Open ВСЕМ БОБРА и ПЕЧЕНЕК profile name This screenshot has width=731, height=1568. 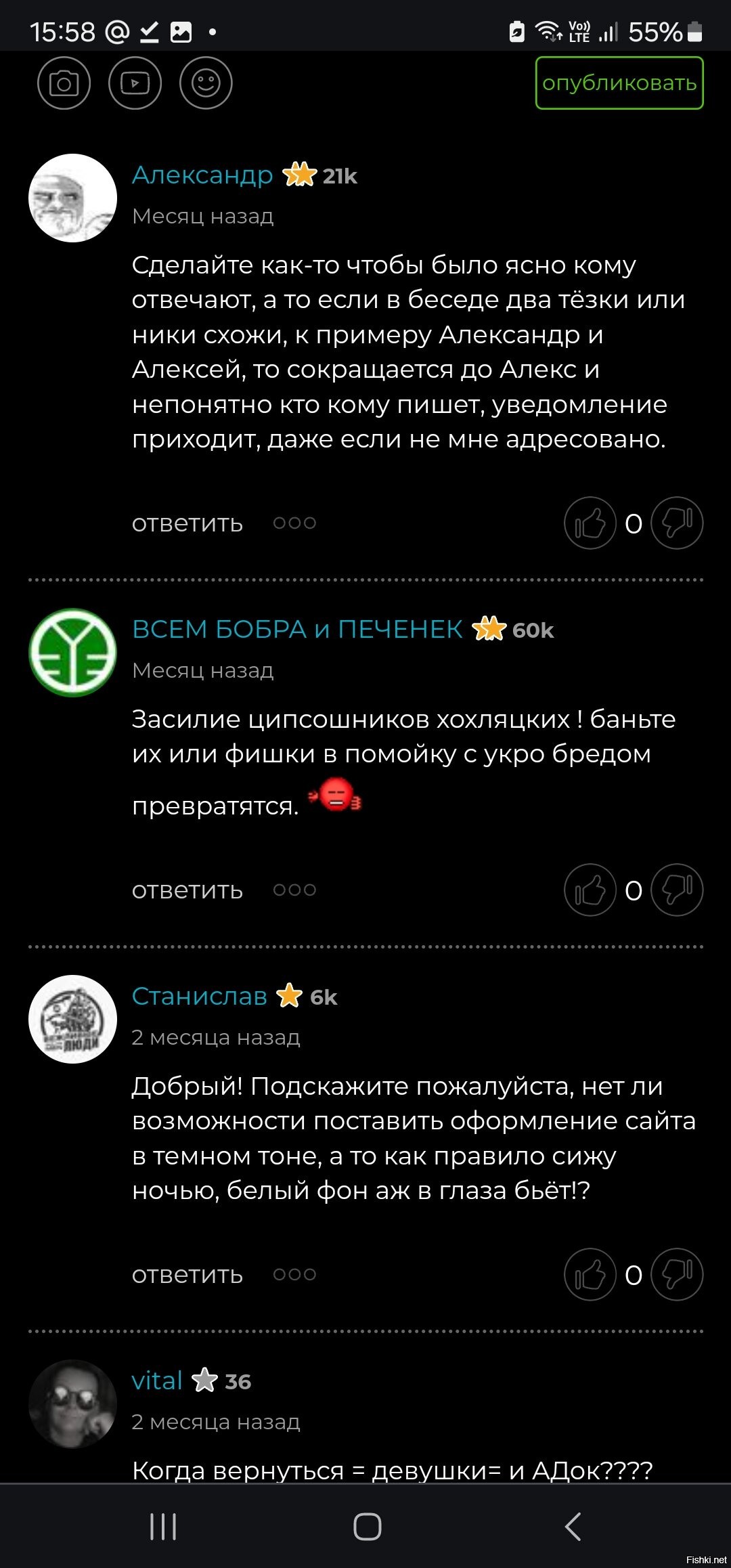[x=297, y=629]
